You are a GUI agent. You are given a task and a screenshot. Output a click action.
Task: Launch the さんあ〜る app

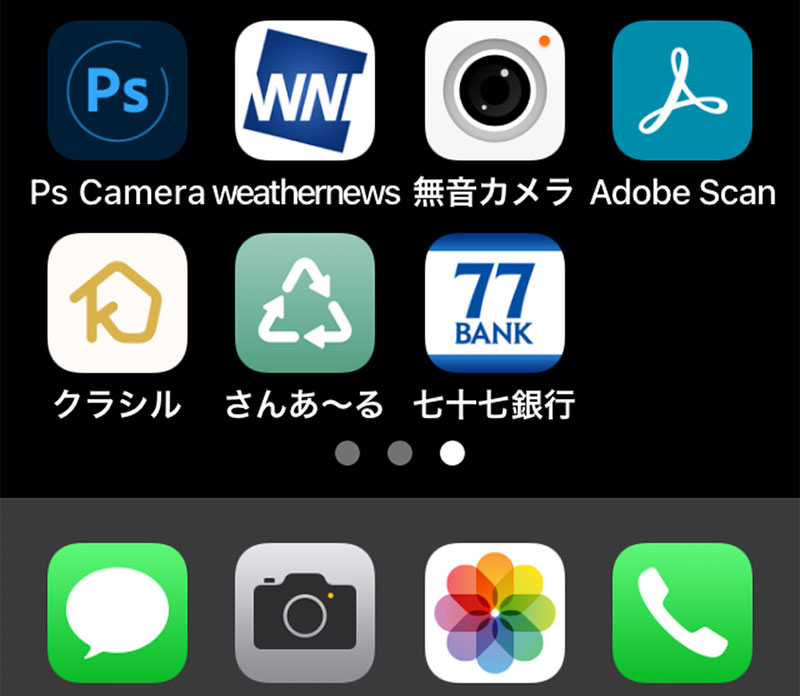[305, 302]
